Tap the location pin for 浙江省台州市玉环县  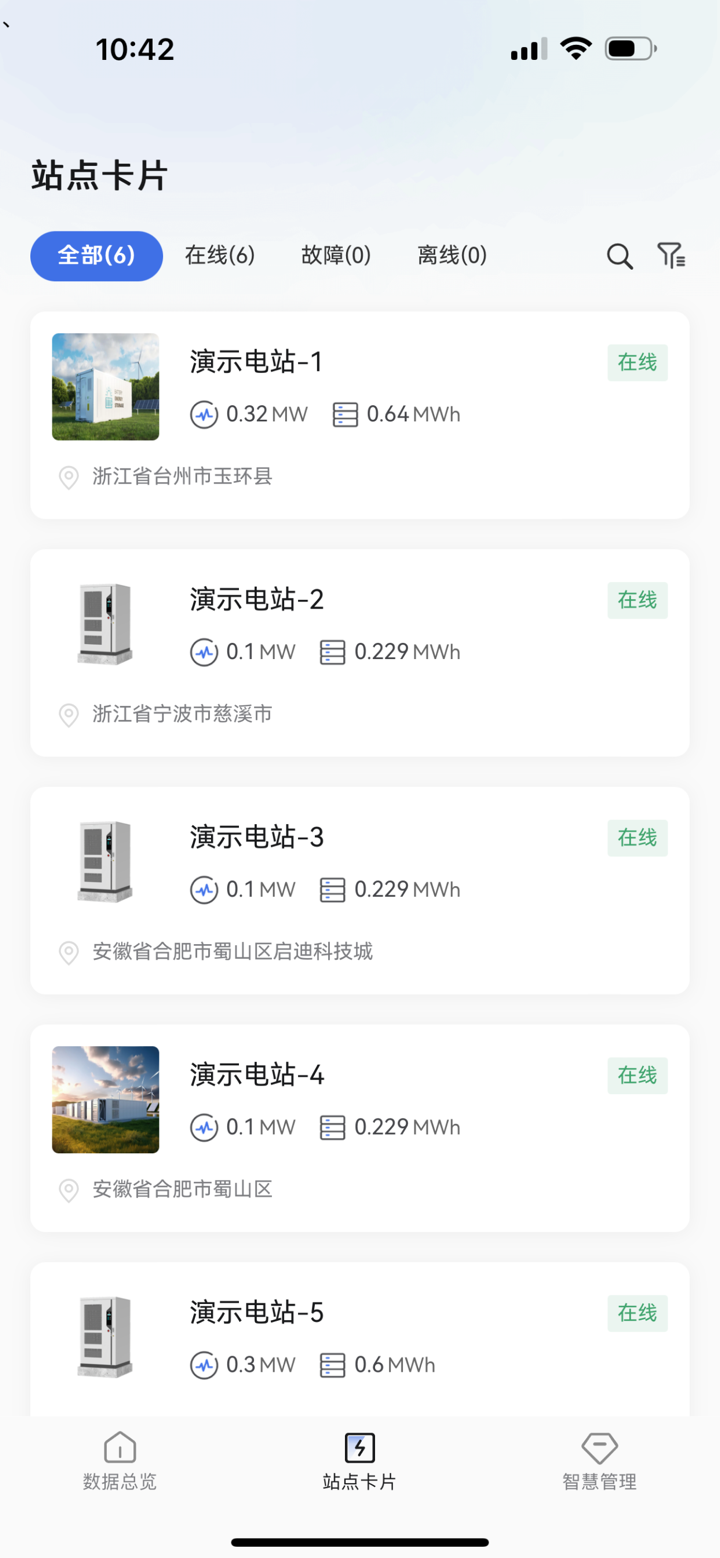(68, 478)
